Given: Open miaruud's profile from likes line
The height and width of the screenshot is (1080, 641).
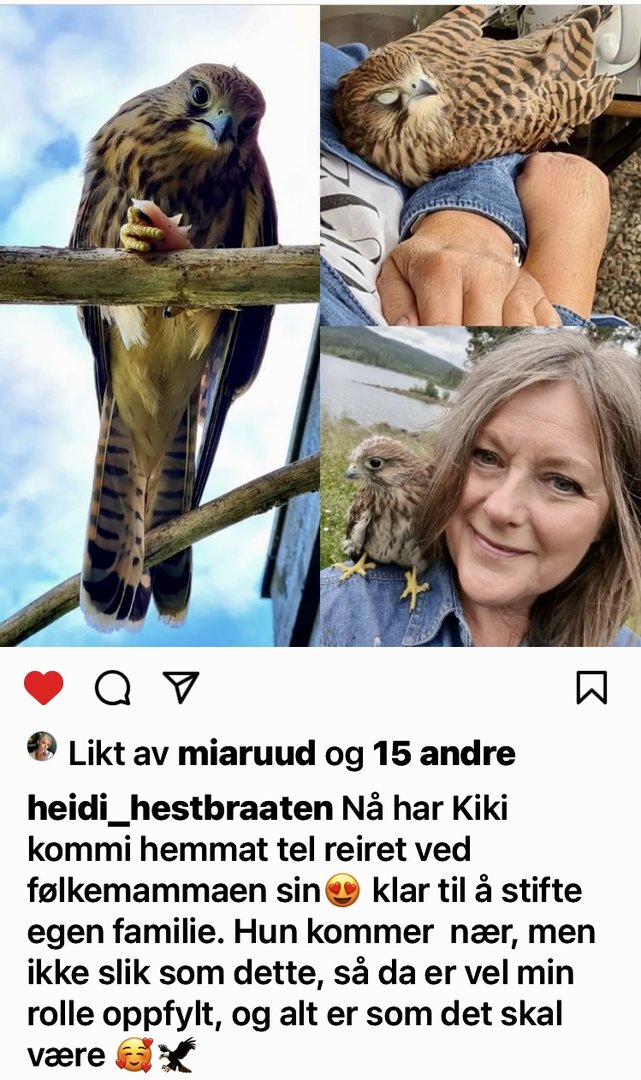Looking at the screenshot, I should (x=246, y=753).
